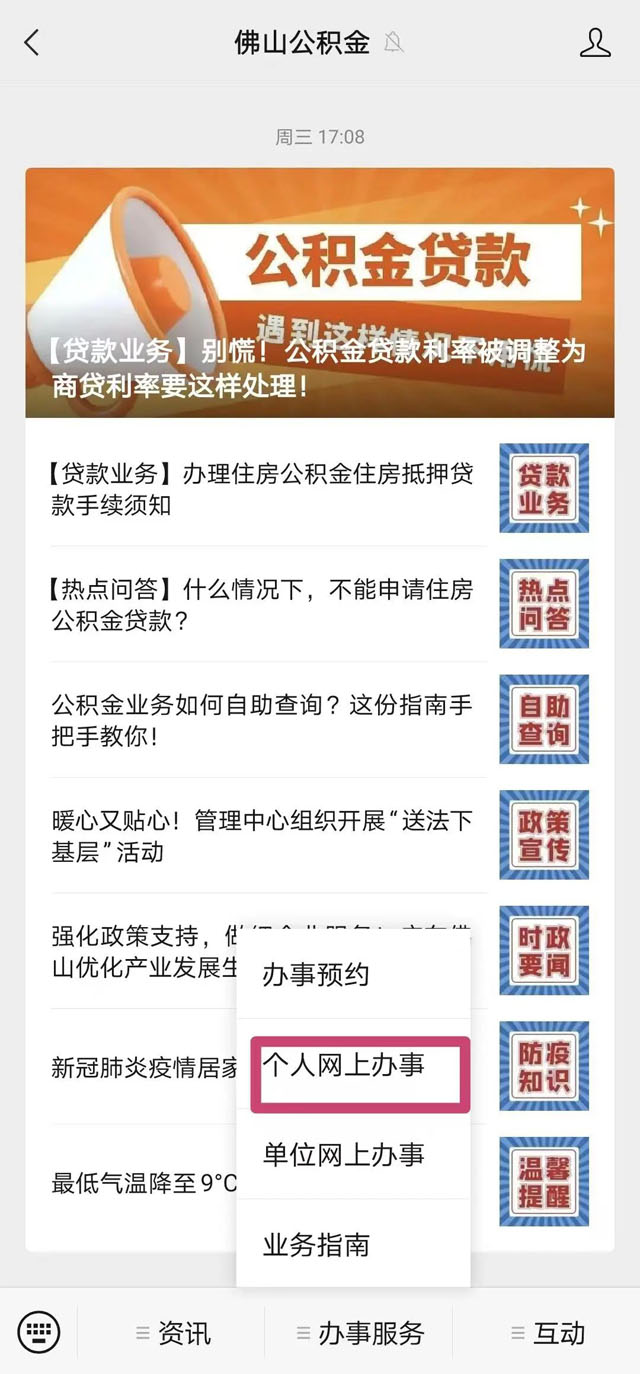Open the 互动 bottom menu
Viewport: 640px width, 1374px height.
tap(547, 1333)
